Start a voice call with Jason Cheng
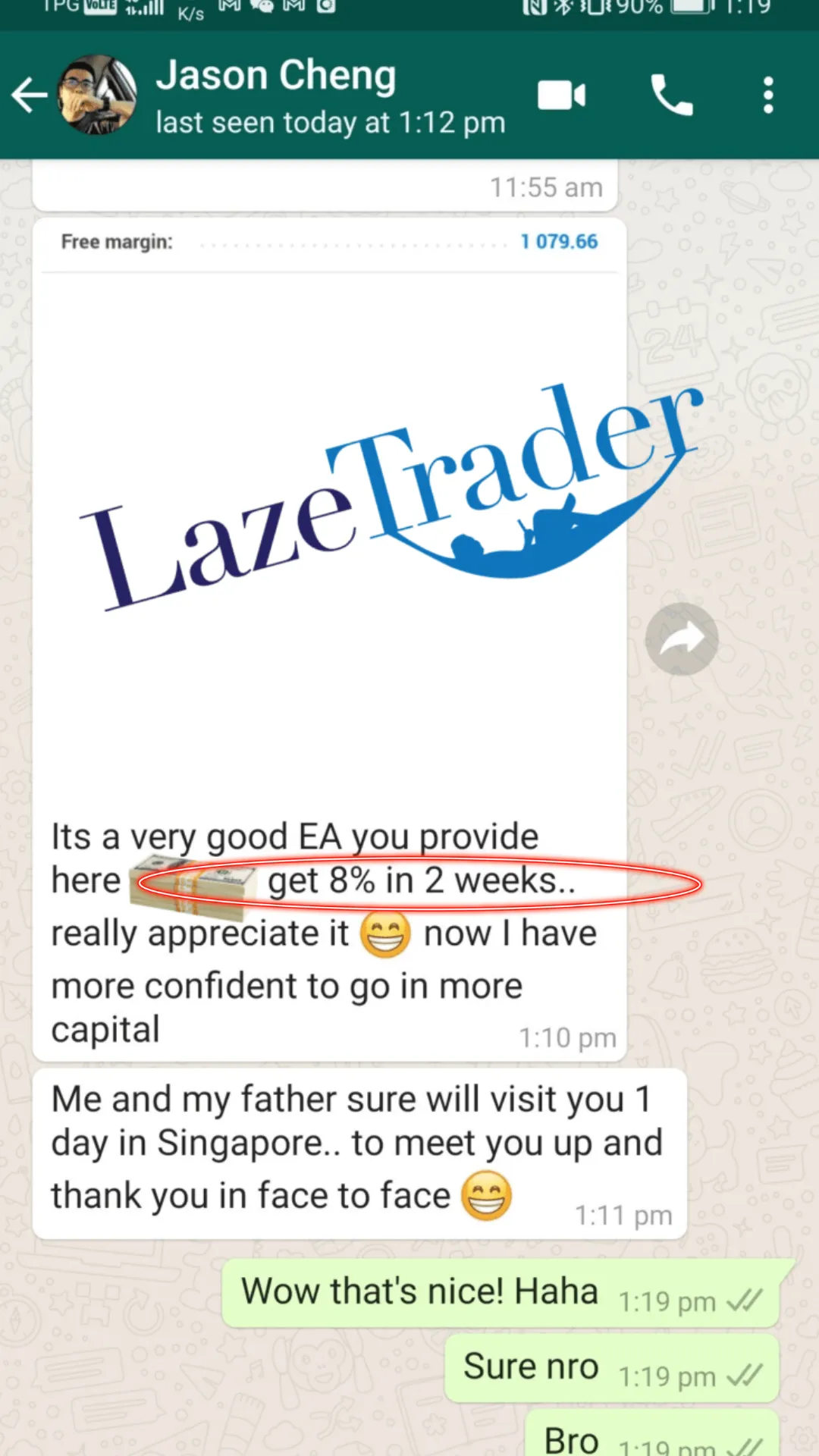Viewport: 819px width, 1456px height. [x=672, y=96]
